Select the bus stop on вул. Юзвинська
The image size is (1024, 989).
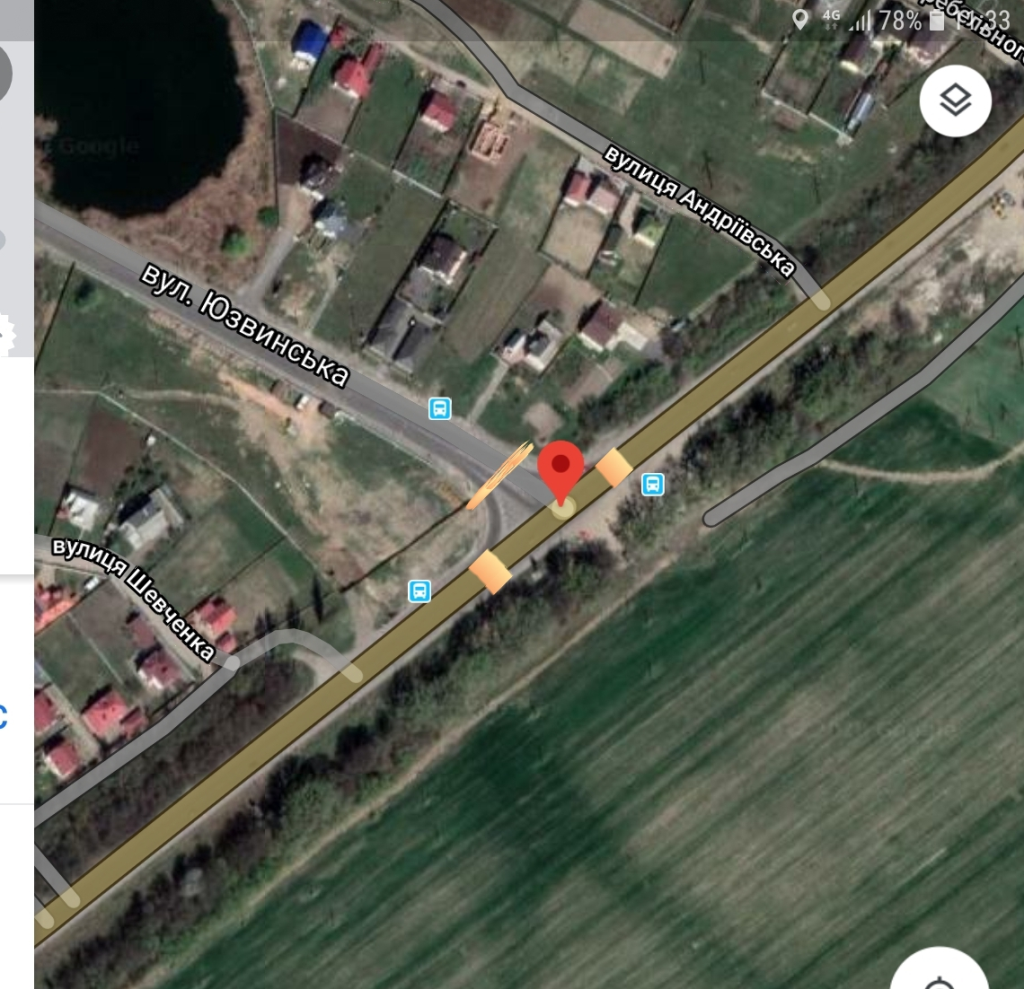[439, 408]
